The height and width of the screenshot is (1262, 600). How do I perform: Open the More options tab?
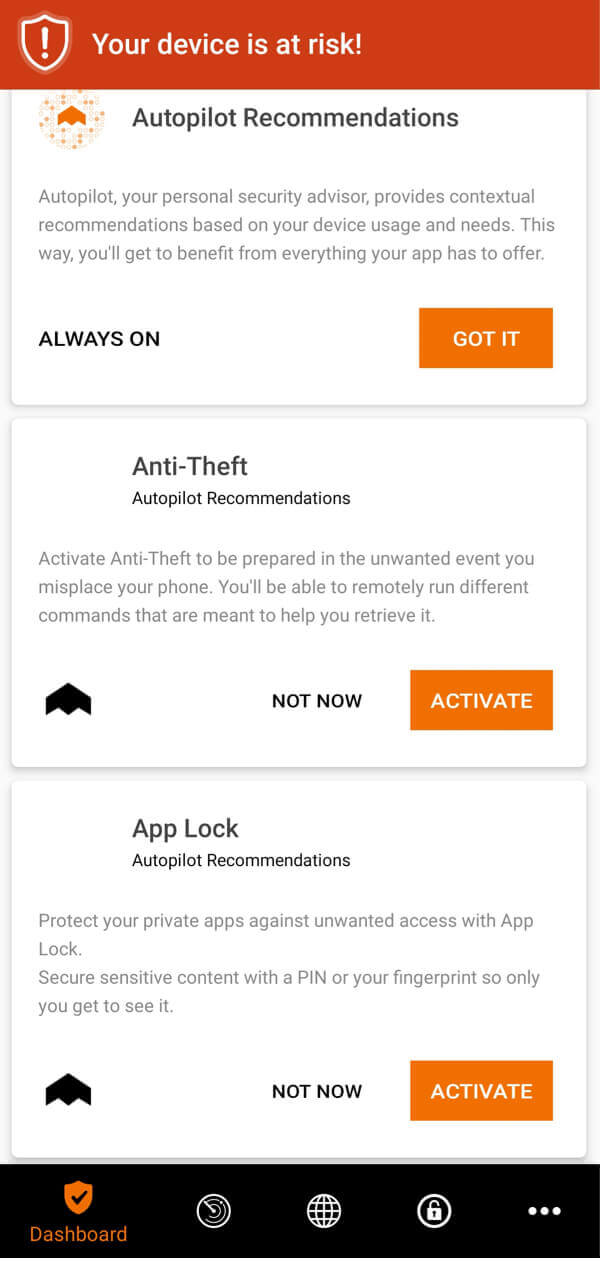[x=544, y=1211]
